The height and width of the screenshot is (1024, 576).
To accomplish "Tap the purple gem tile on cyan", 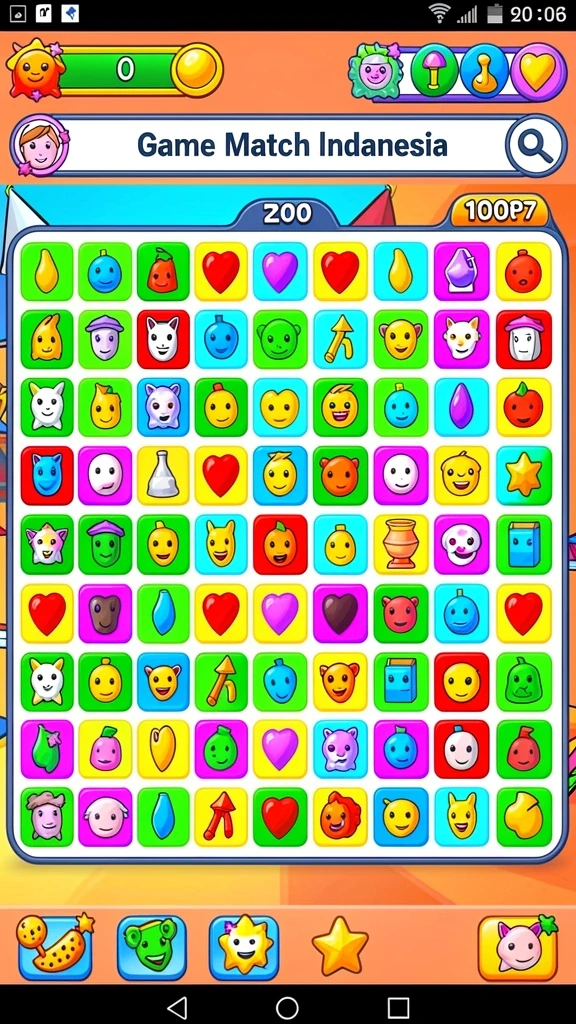I will 461,407.
